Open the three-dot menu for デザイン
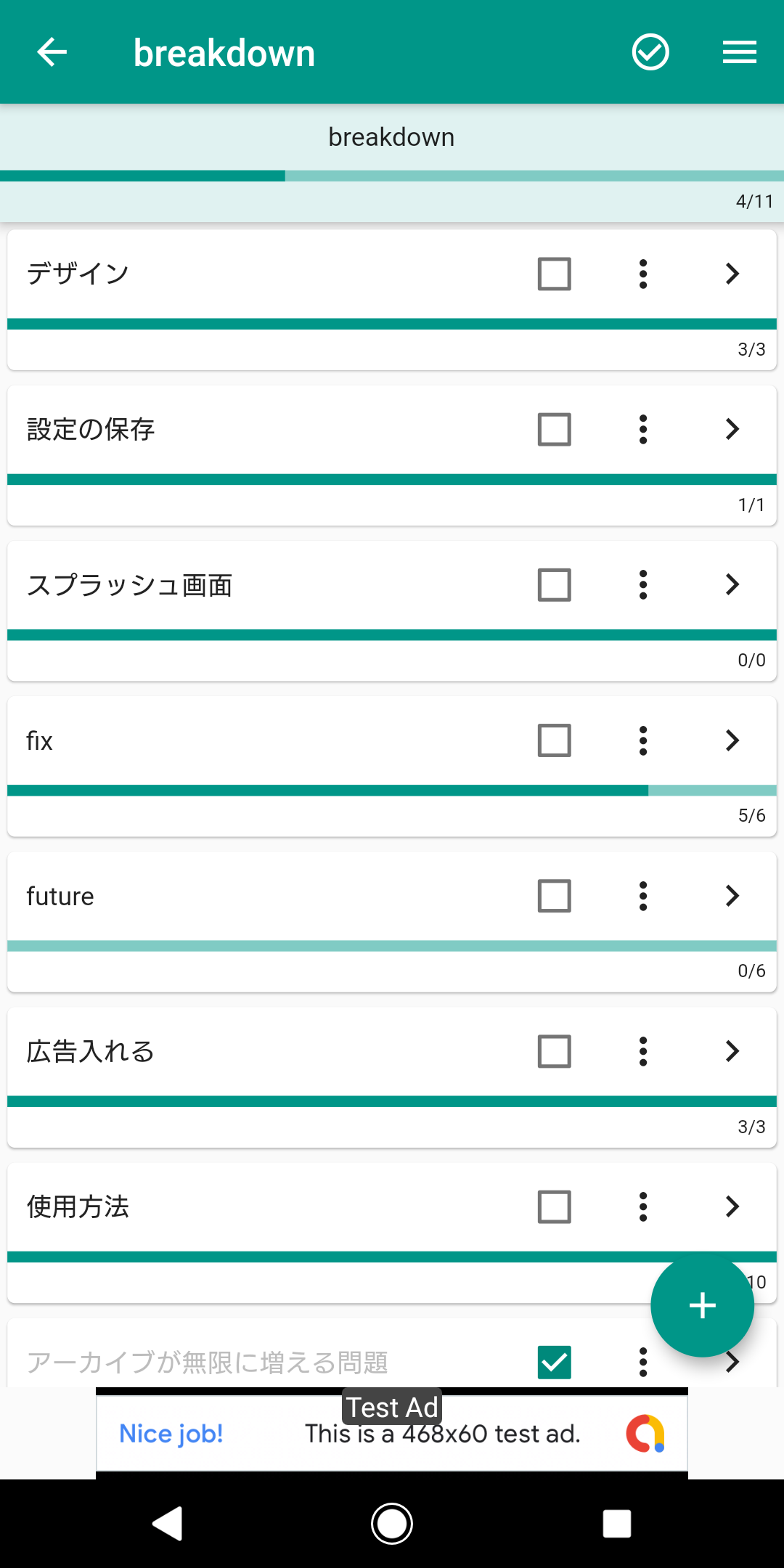This screenshot has height=1568, width=784. 642,274
